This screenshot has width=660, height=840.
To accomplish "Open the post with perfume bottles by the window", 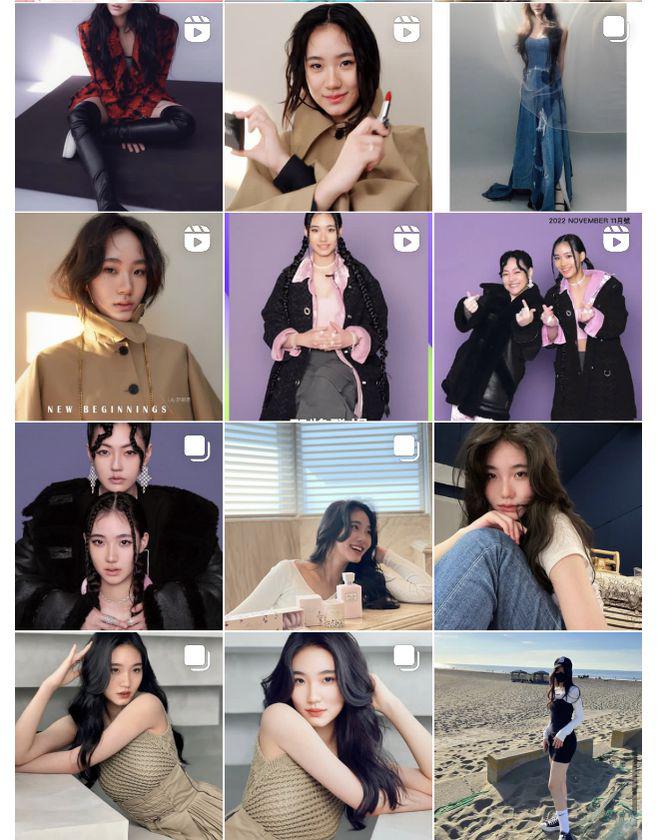I will tap(328, 526).
